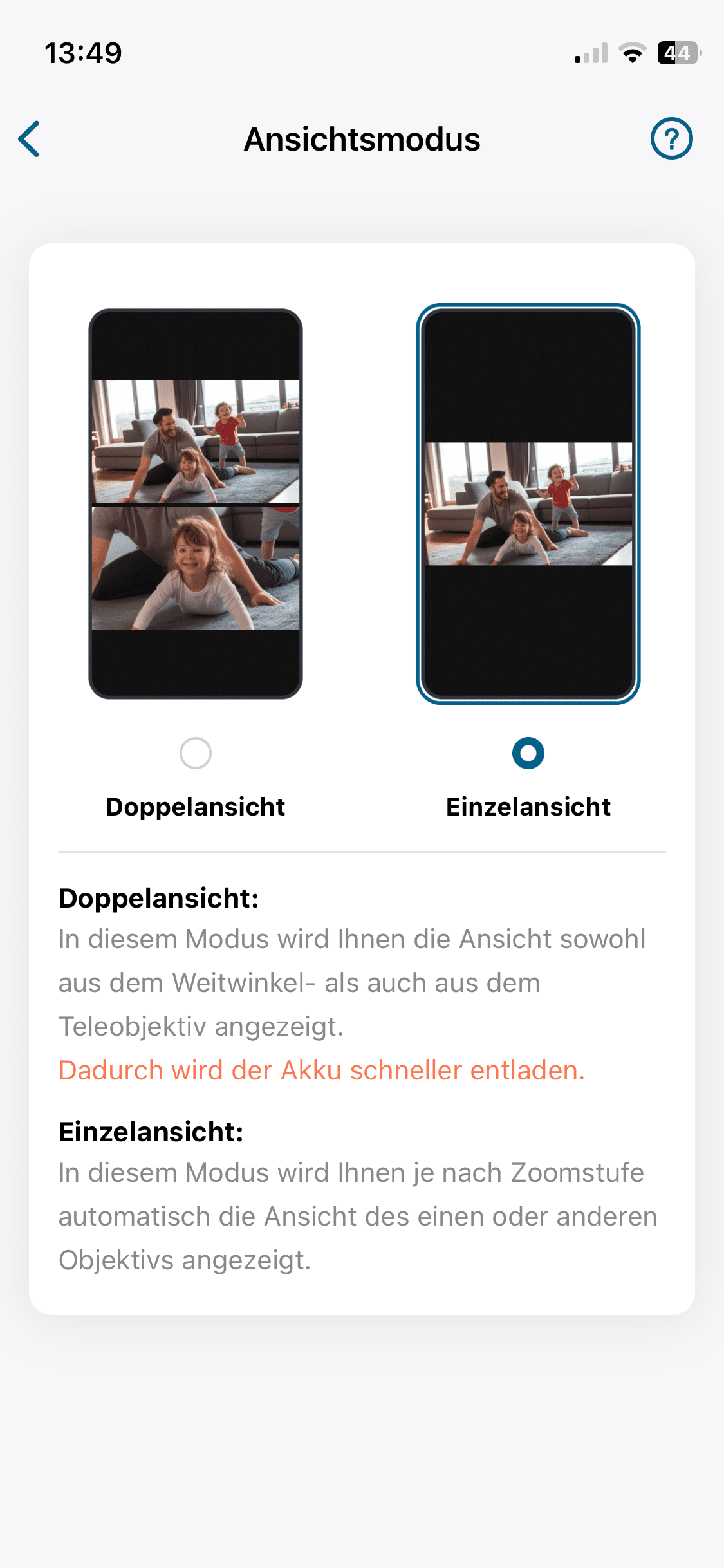Select the Doppelansicht radio button
The image size is (724, 1568).
click(x=196, y=753)
